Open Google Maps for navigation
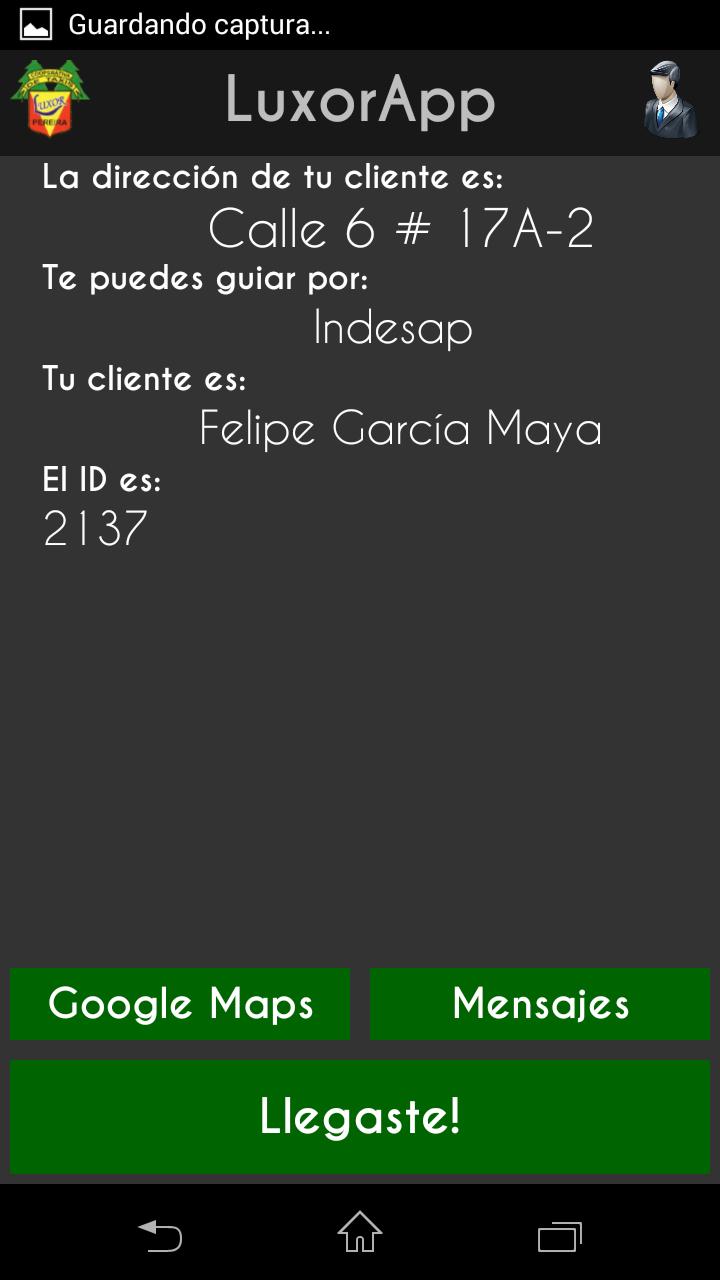720x1280 pixels. click(180, 1004)
